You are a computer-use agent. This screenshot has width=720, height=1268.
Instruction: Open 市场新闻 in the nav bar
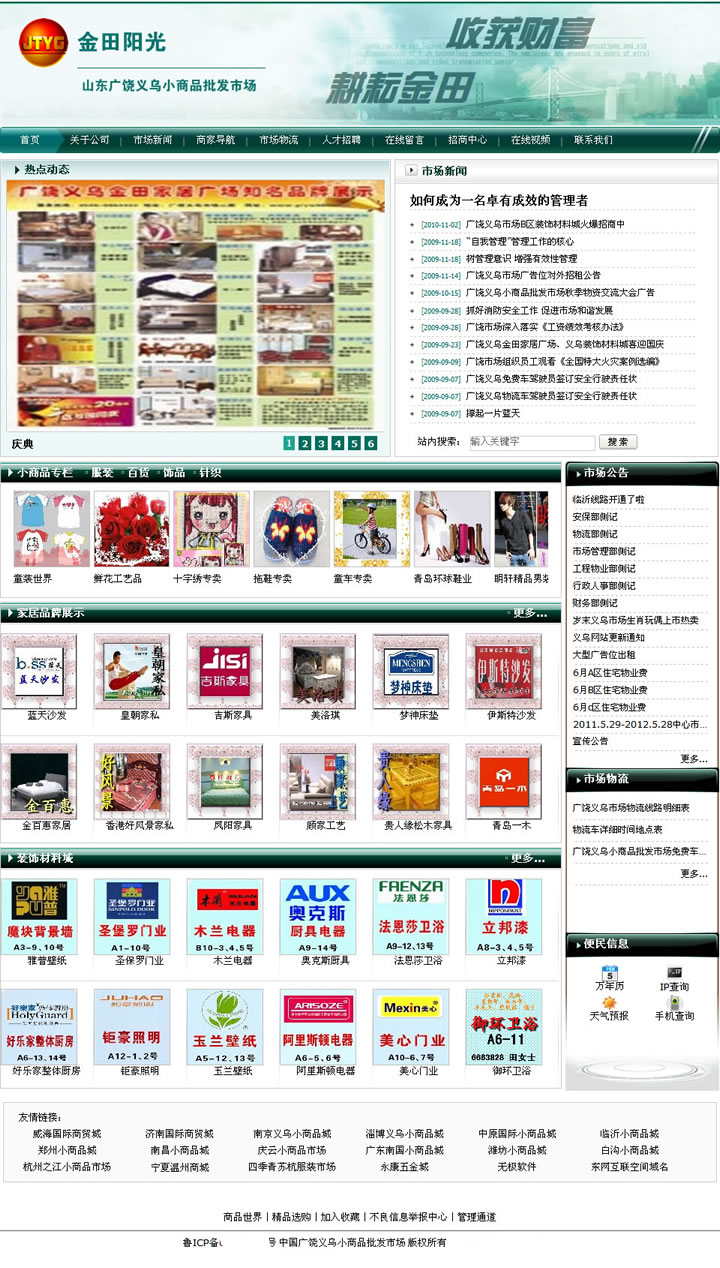point(152,140)
